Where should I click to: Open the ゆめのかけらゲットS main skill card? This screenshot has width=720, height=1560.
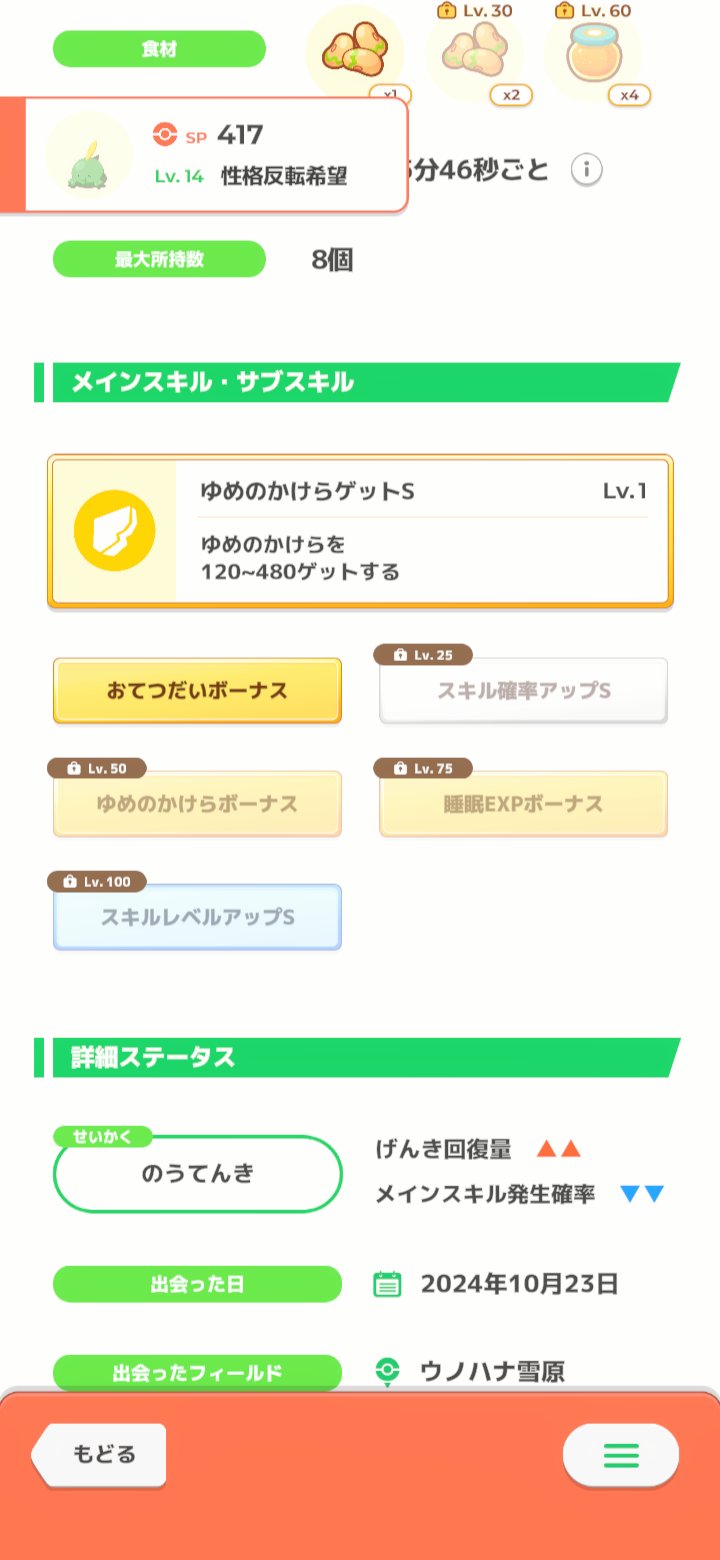[360, 531]
